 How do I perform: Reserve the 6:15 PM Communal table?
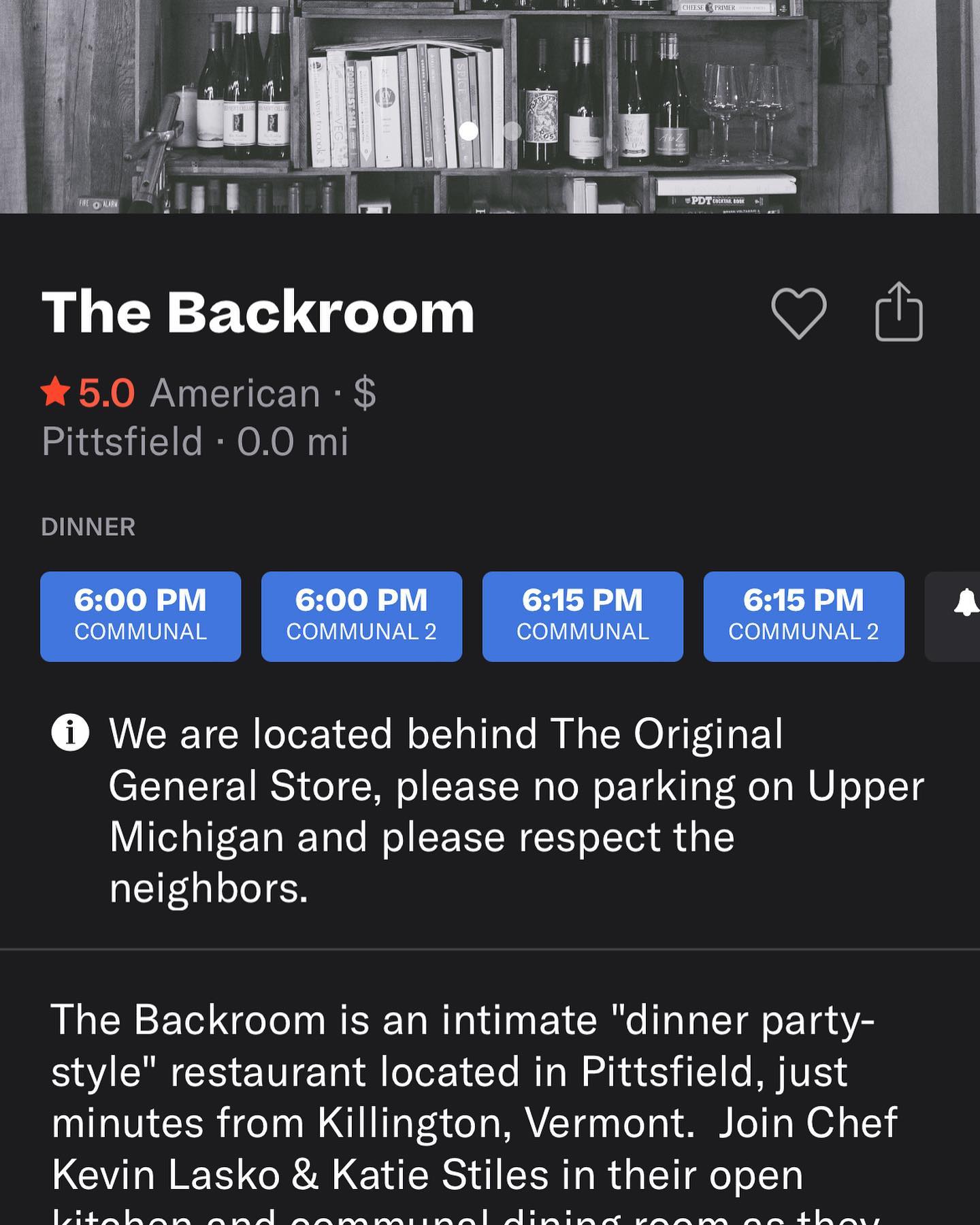[583, 617]
